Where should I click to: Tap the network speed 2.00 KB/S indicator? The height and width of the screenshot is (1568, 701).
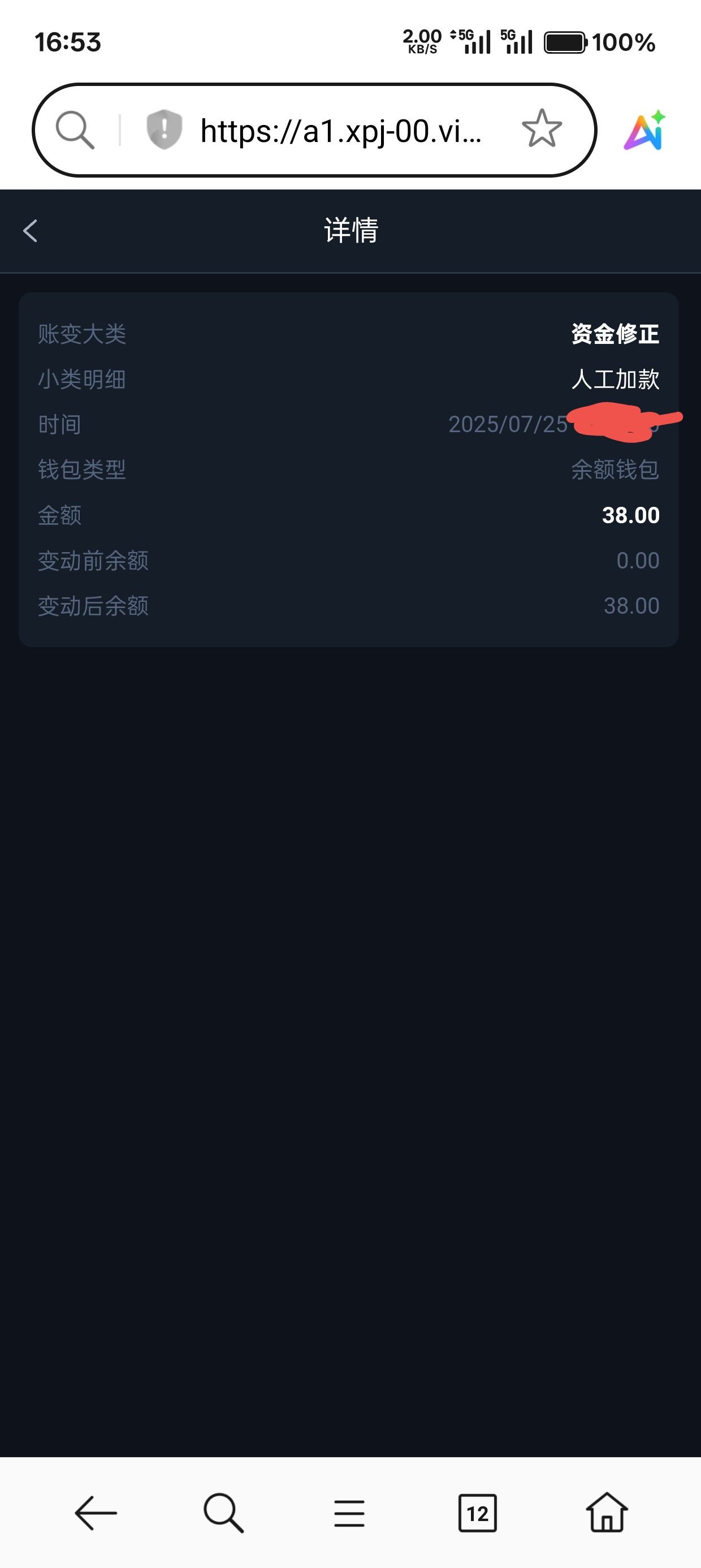pyautogui.click(x=421, y=40)
